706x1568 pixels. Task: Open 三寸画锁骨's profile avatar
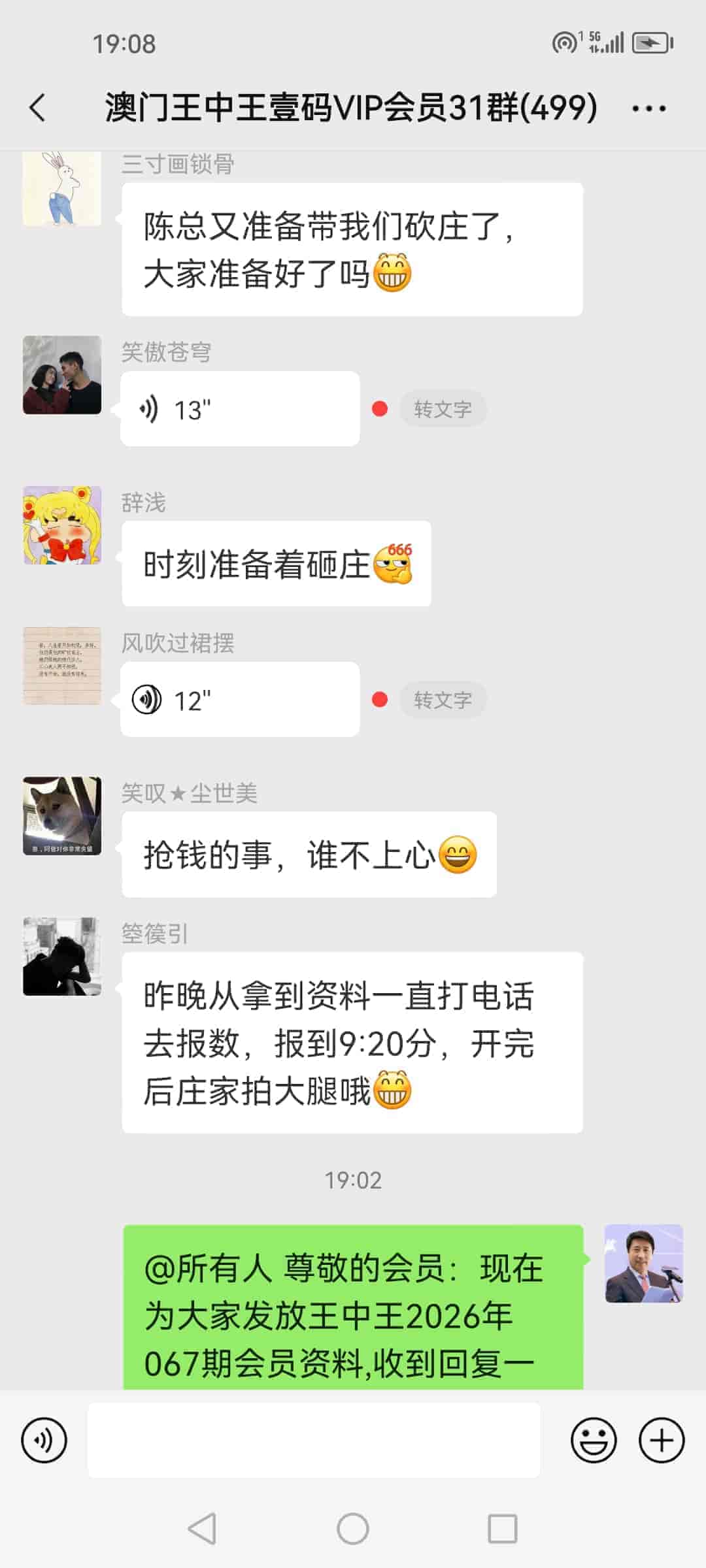(x=62, y=189)
